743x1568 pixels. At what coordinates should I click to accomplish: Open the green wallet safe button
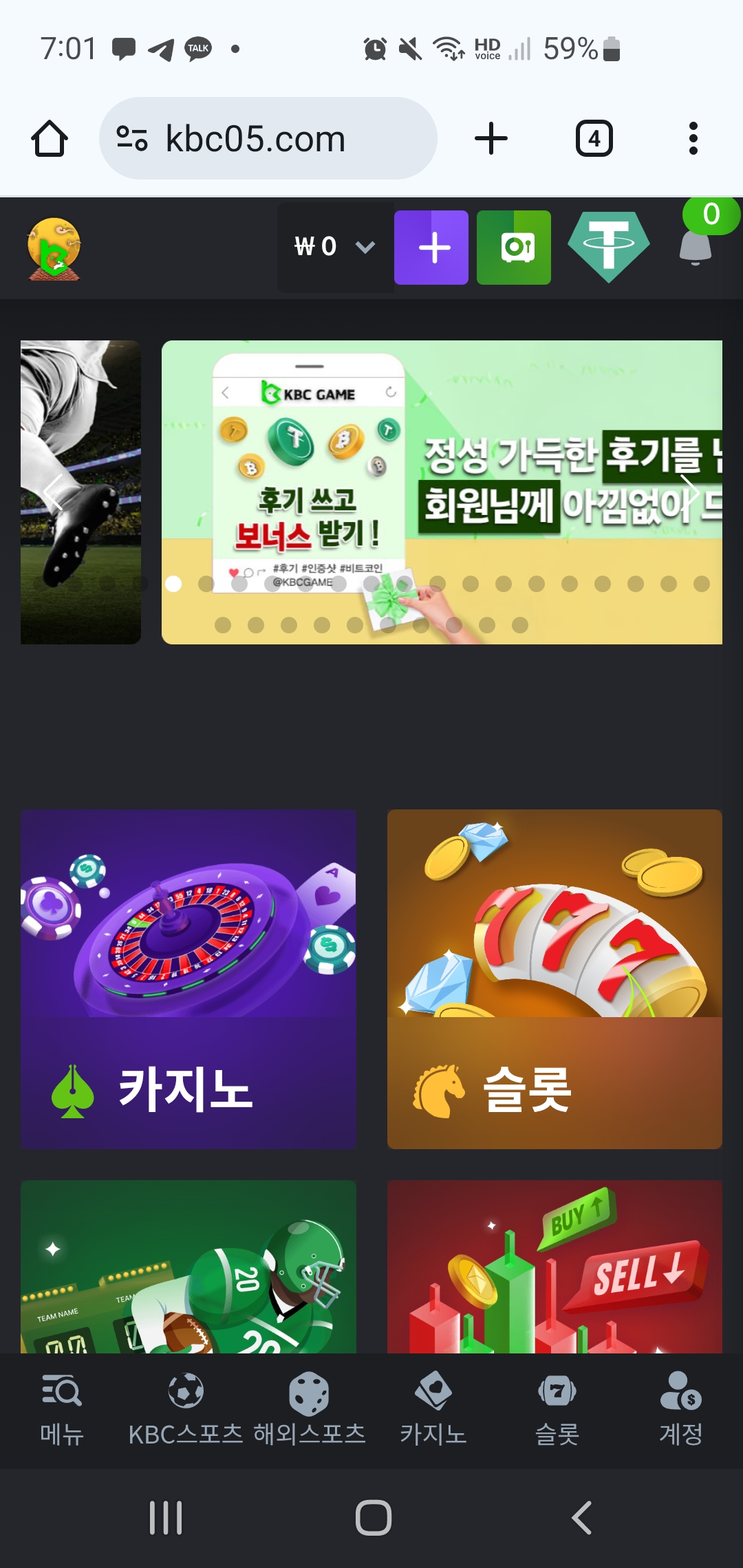tap(514, 248)
